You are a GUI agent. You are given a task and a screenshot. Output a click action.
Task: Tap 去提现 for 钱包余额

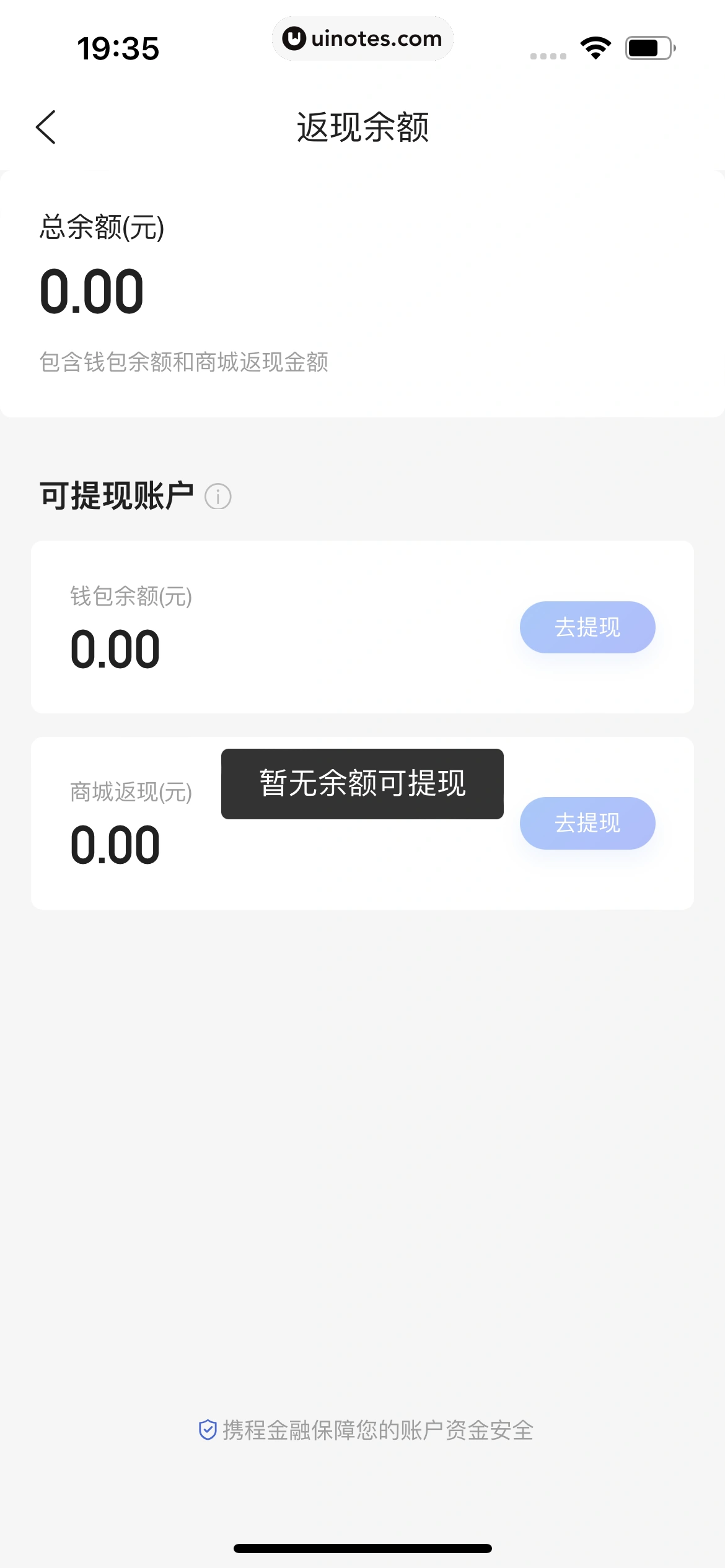[587, 627]
